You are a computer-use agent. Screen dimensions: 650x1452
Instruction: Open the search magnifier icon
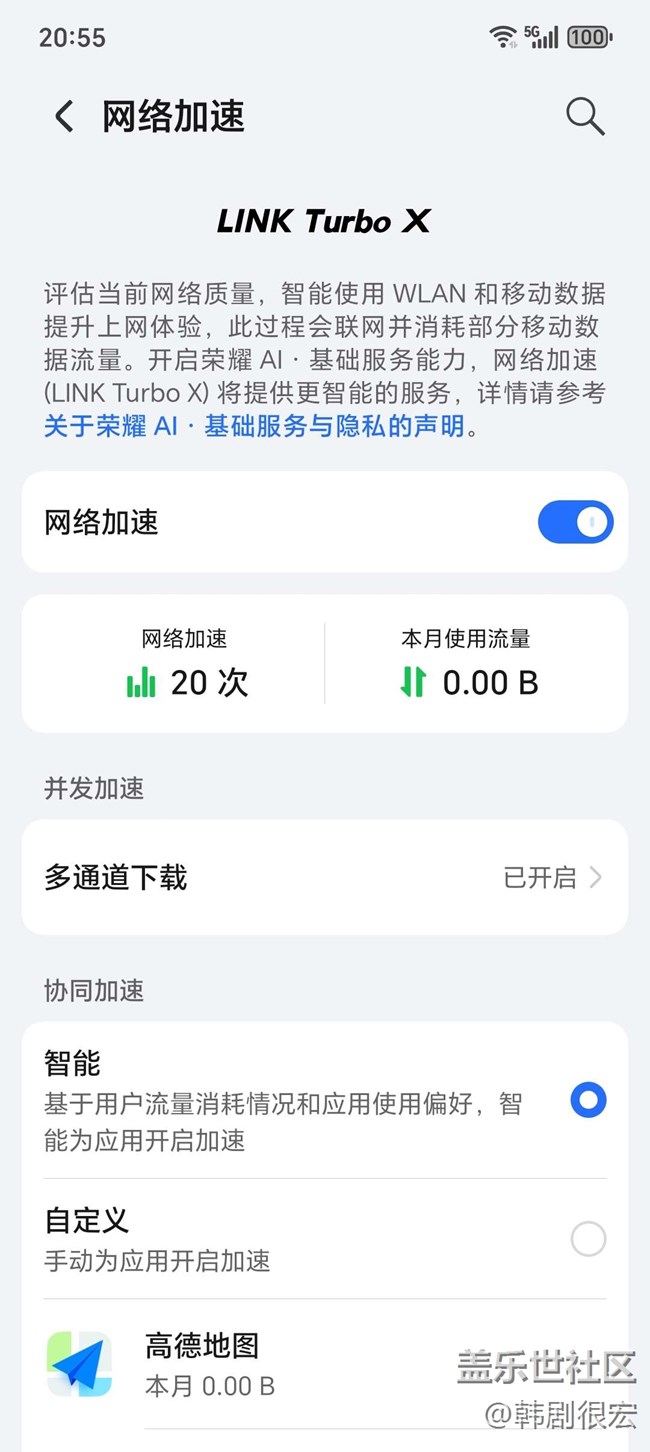pyautogui.click(x=585, y=117)
